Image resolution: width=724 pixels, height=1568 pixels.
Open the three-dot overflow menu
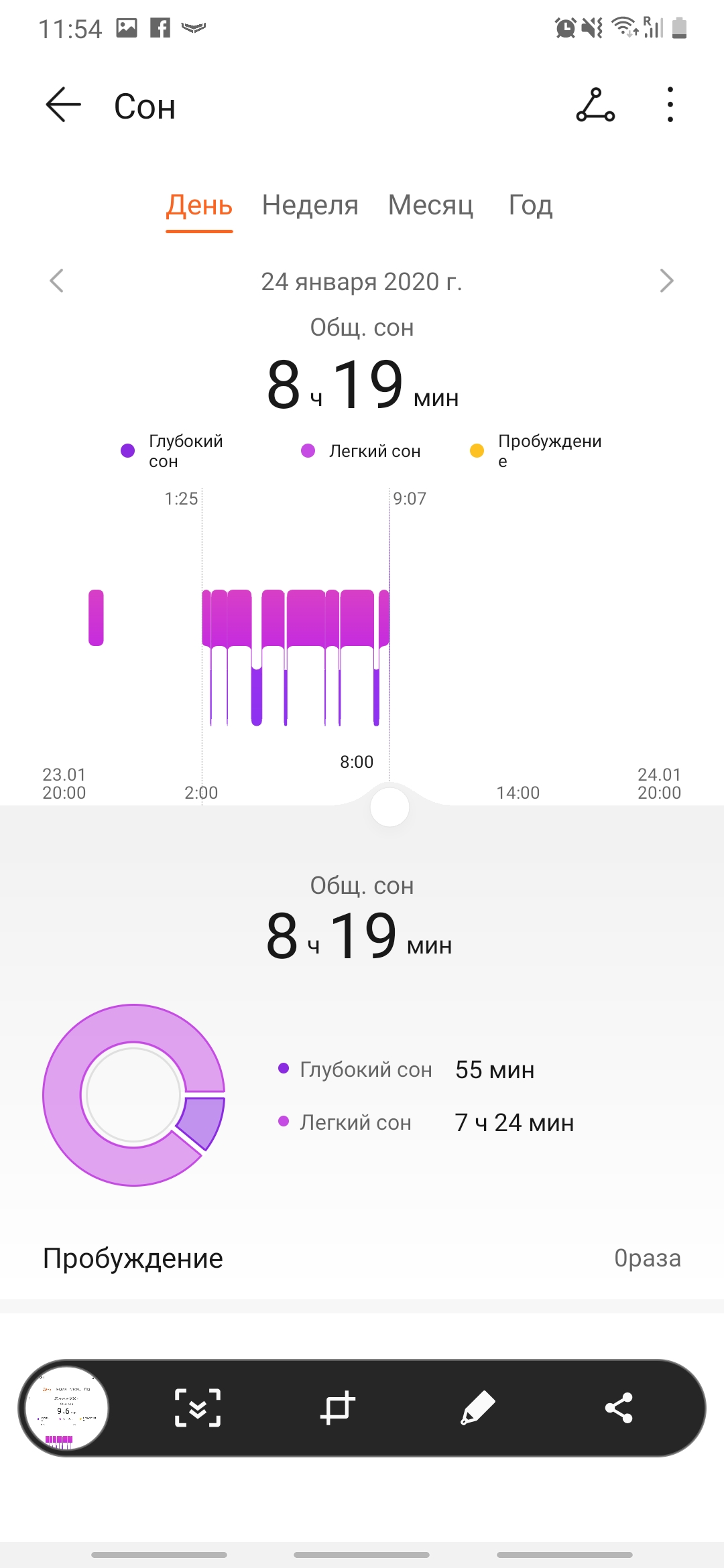point(670,105)
